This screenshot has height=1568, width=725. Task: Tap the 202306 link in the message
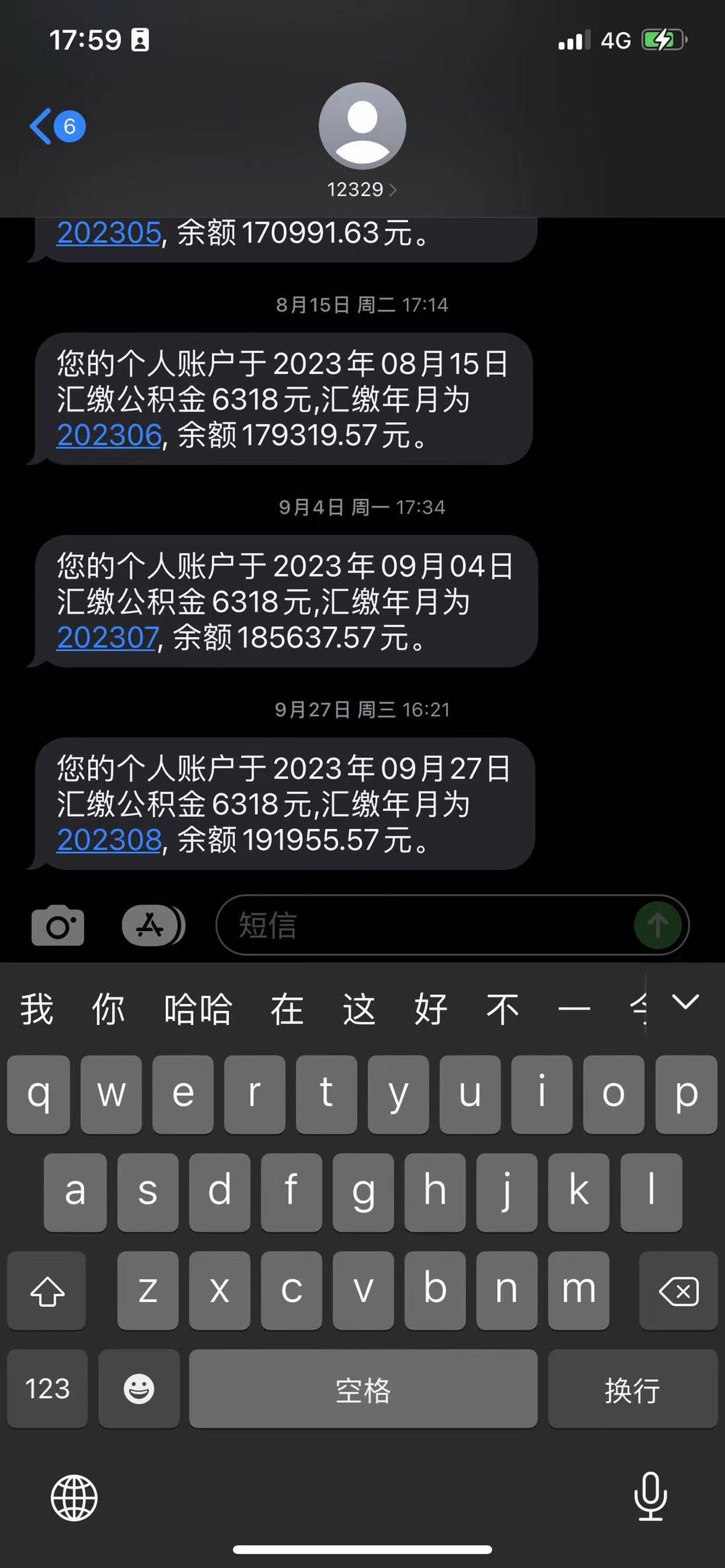pyautogui.click(x=109, y=435)
